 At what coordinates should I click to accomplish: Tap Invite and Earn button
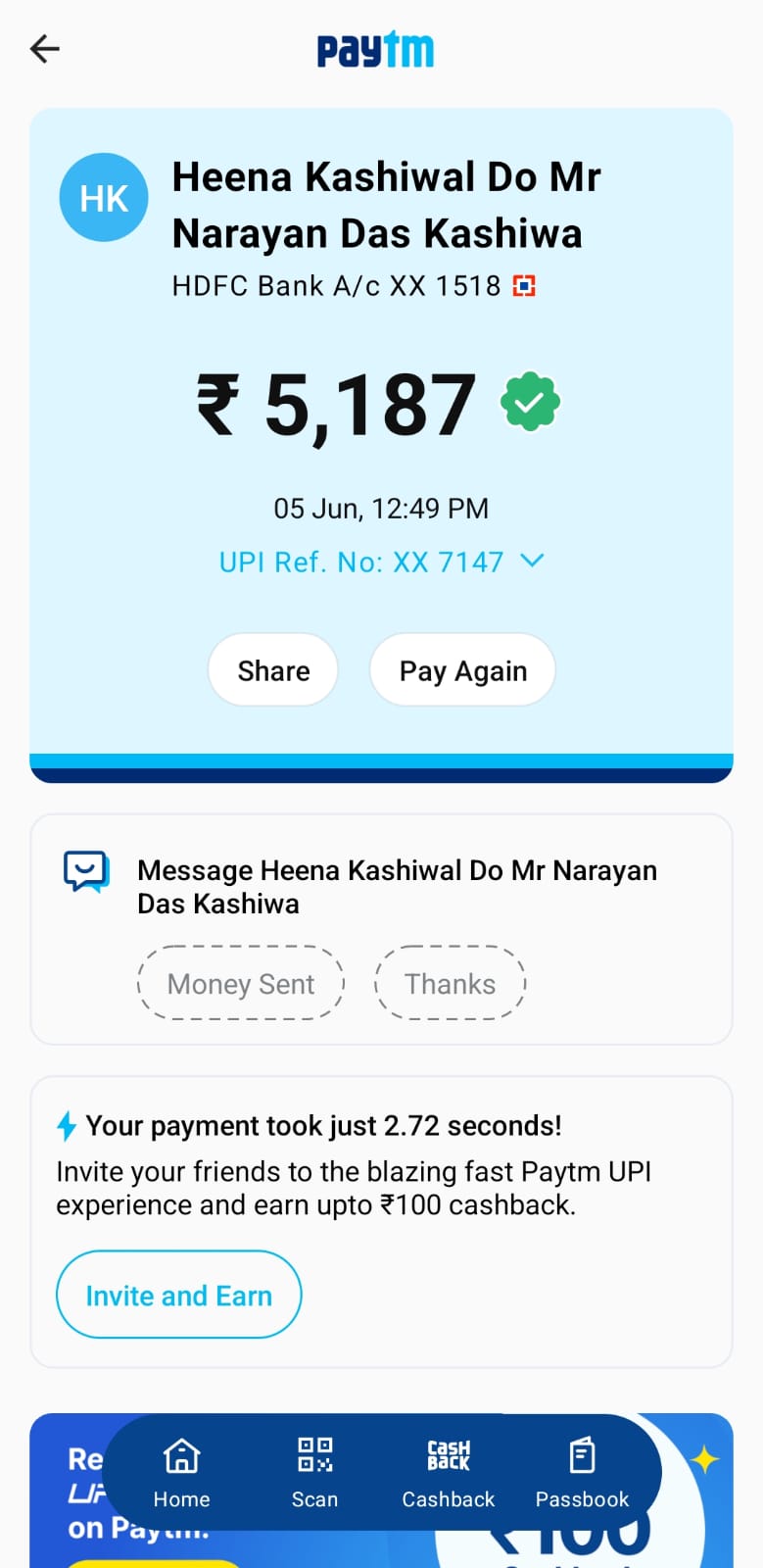(x=178, y=1295)
